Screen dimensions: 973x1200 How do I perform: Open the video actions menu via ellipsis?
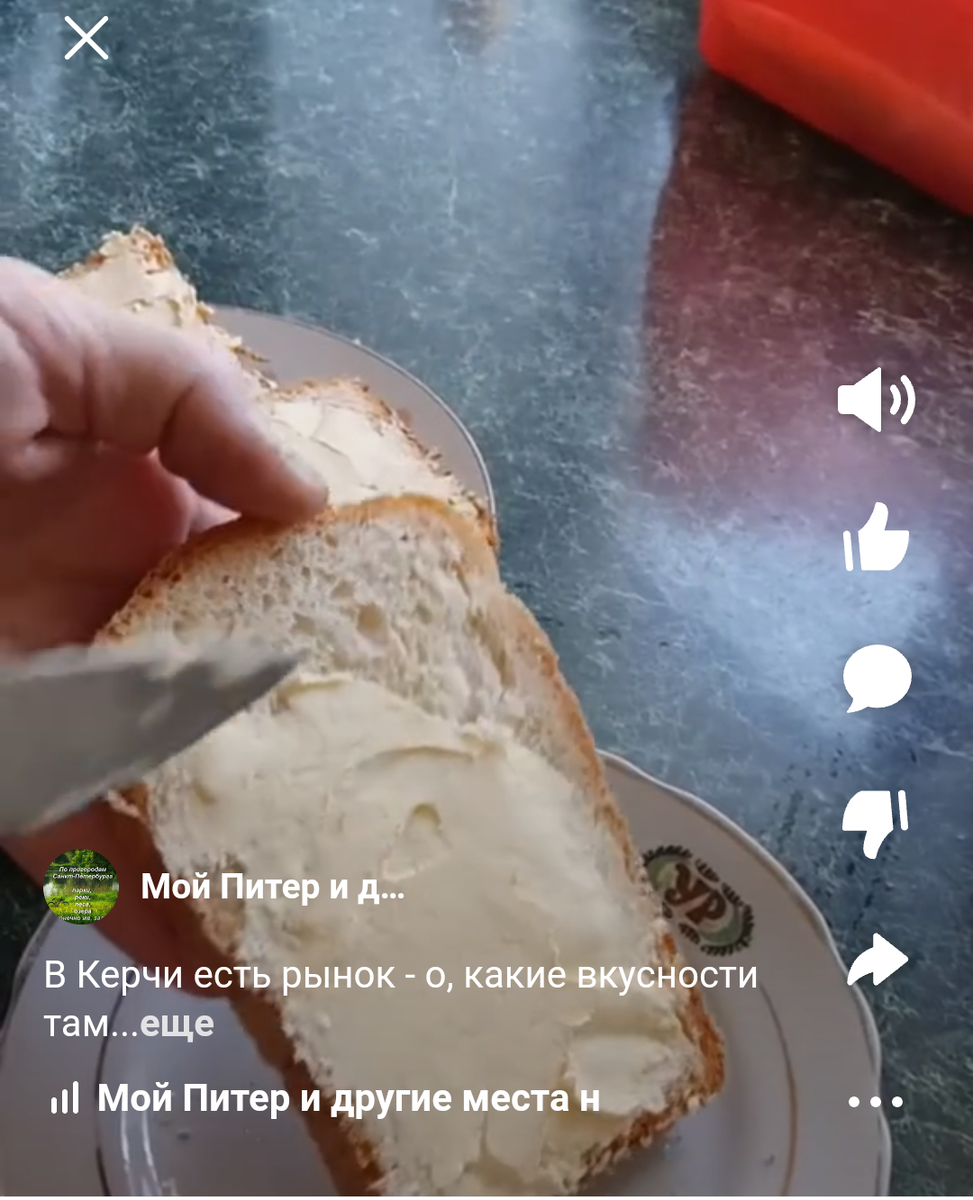(875, 1100)
